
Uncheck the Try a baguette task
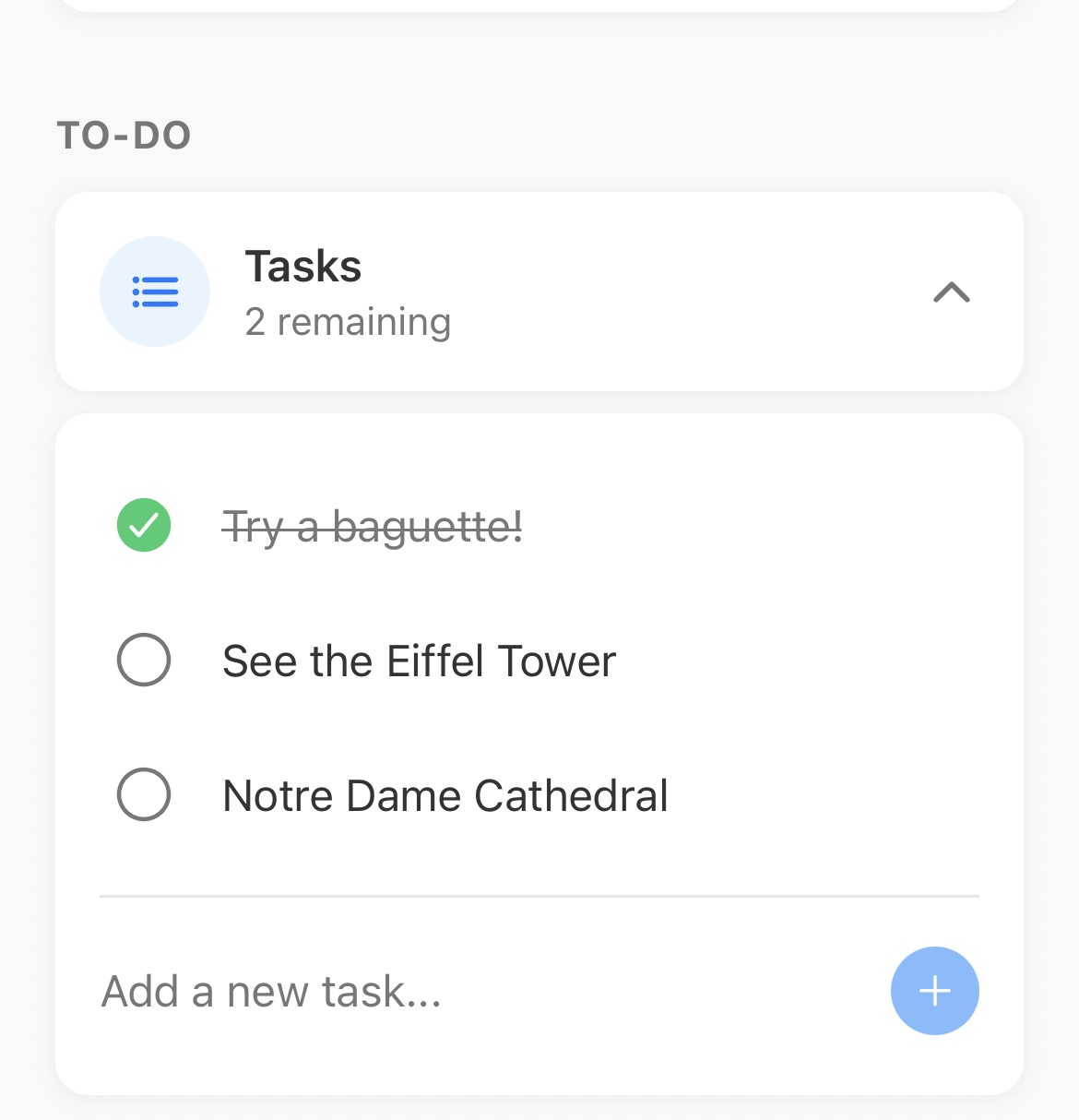coord(144,525)
